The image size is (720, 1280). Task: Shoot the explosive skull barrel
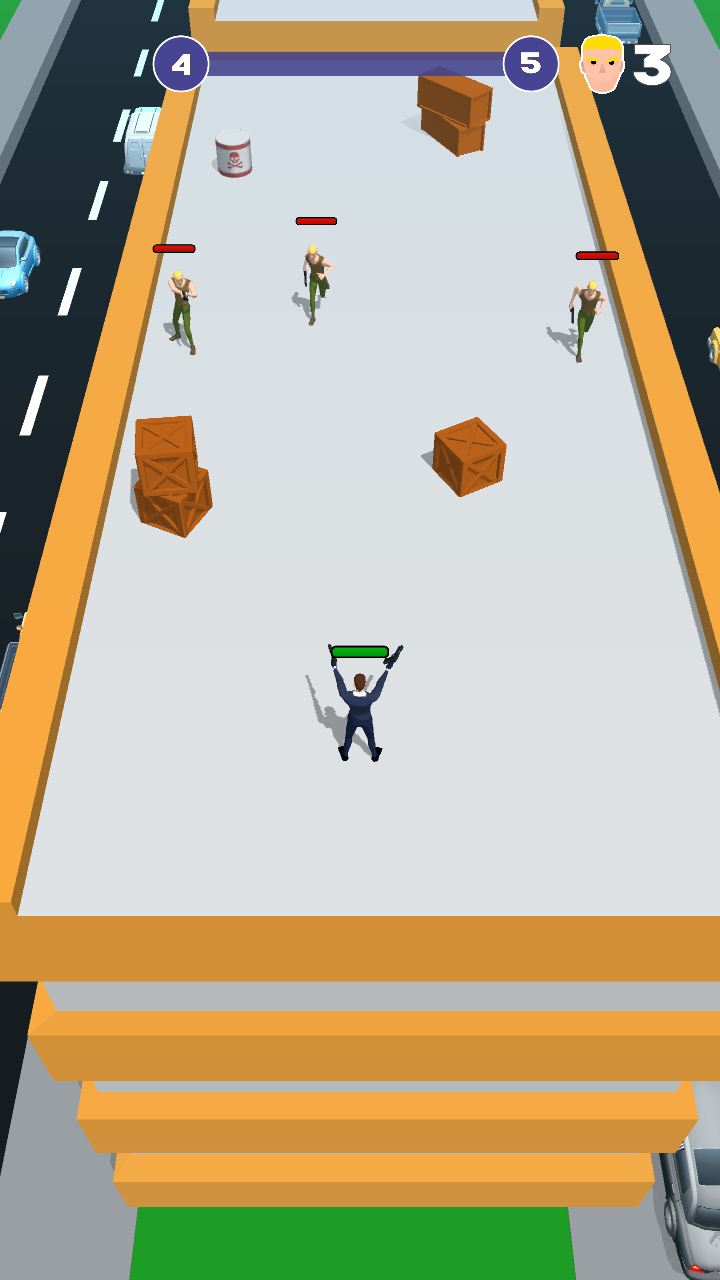pyautogui.click(x=233, y=154)
